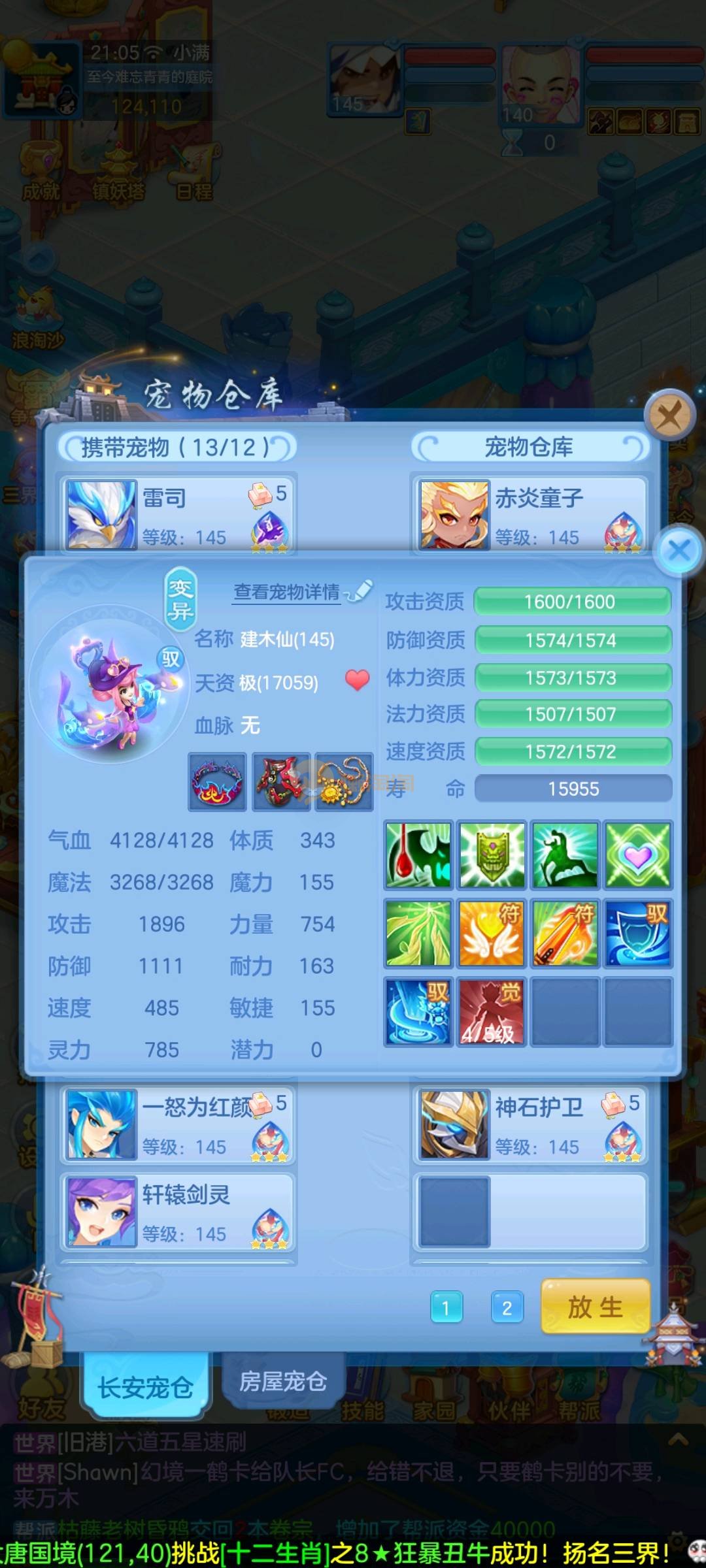The height and width of the screenshot is (1568, 706).
Task: View the blood-drop skill icon
Action: point(418,855)
